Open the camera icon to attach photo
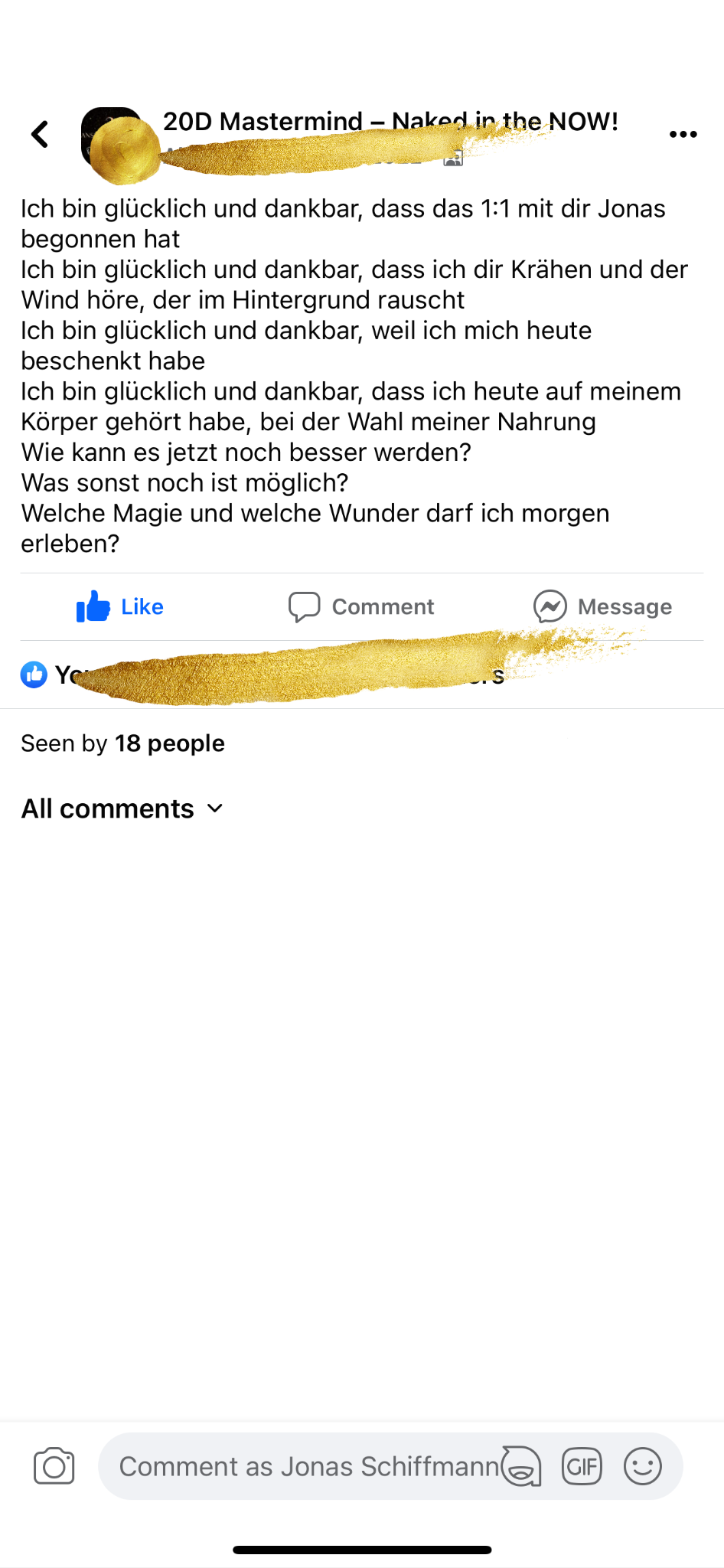 54,1466
